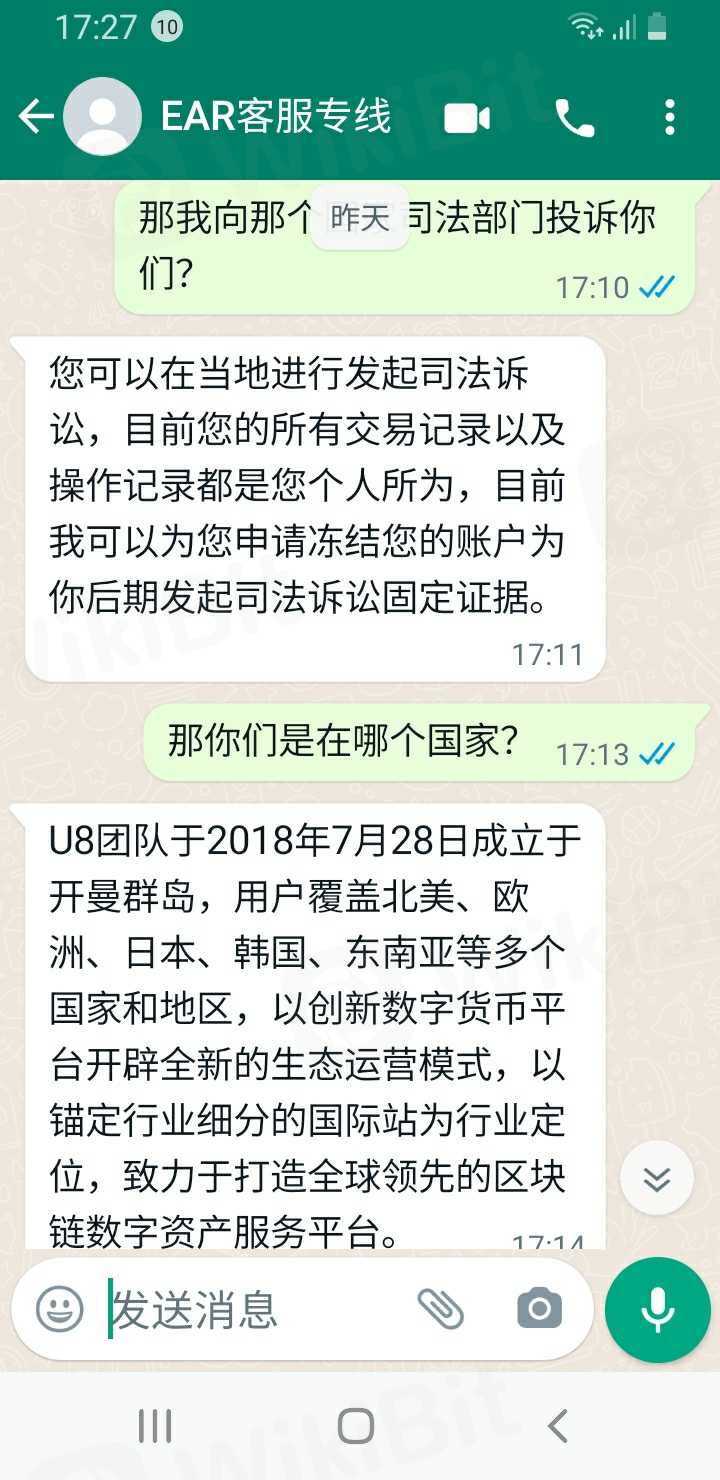Open EAR客服专线 contact info
Screen dimensions: 720x1480
coord(275,118)
